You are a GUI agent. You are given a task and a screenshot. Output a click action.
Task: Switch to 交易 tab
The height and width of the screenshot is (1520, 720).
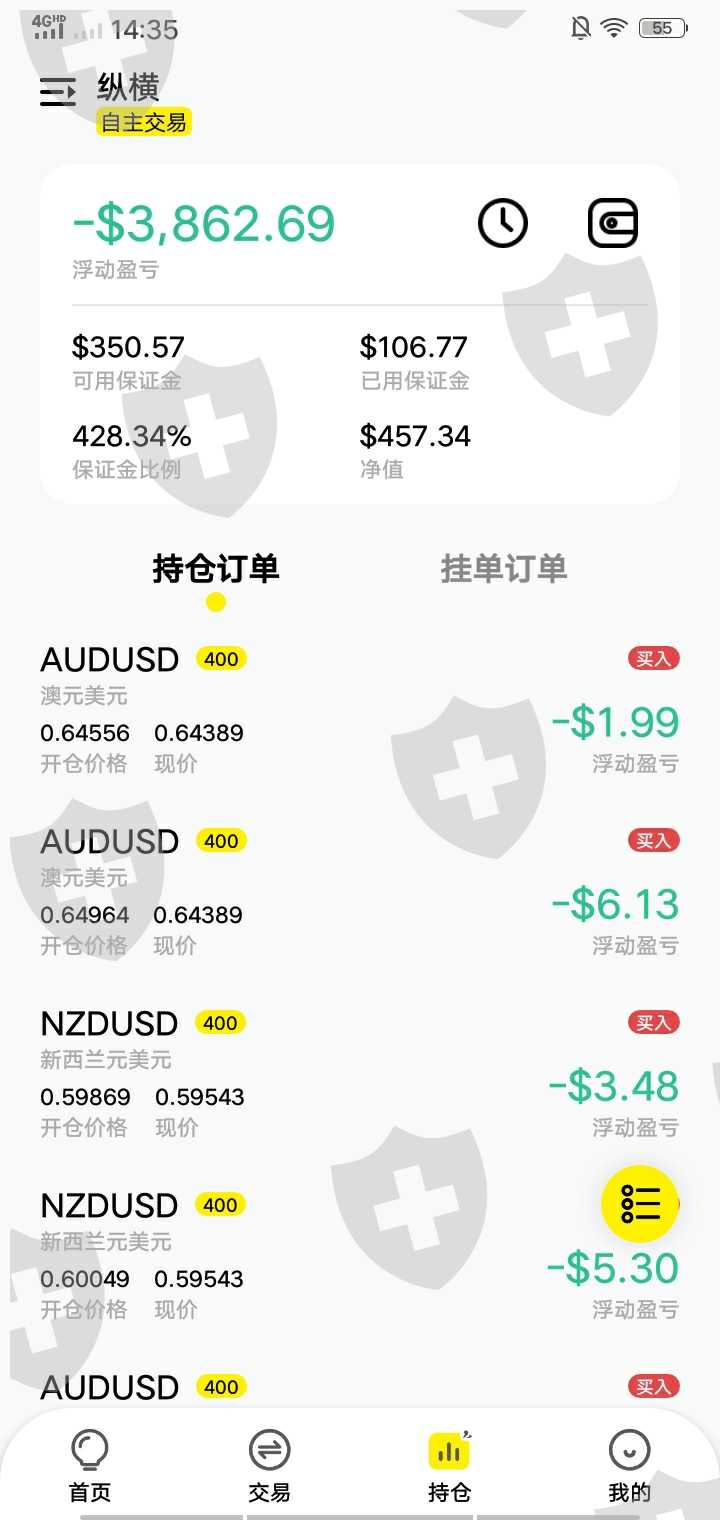pyautogui.click(x=269, y=1466)
